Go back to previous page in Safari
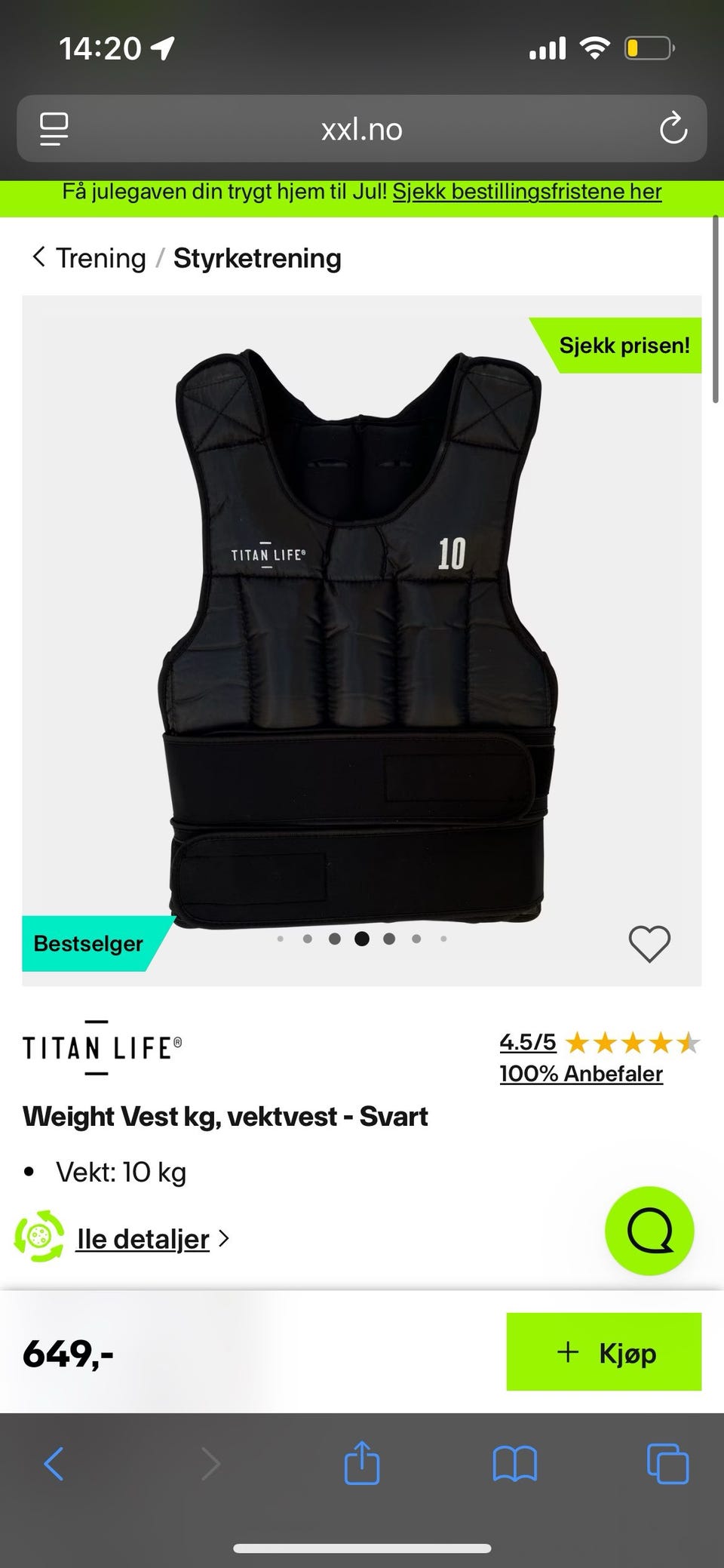Image resolution: width=724 pixels, height=1568 pixels. [x=54, y=1464]
